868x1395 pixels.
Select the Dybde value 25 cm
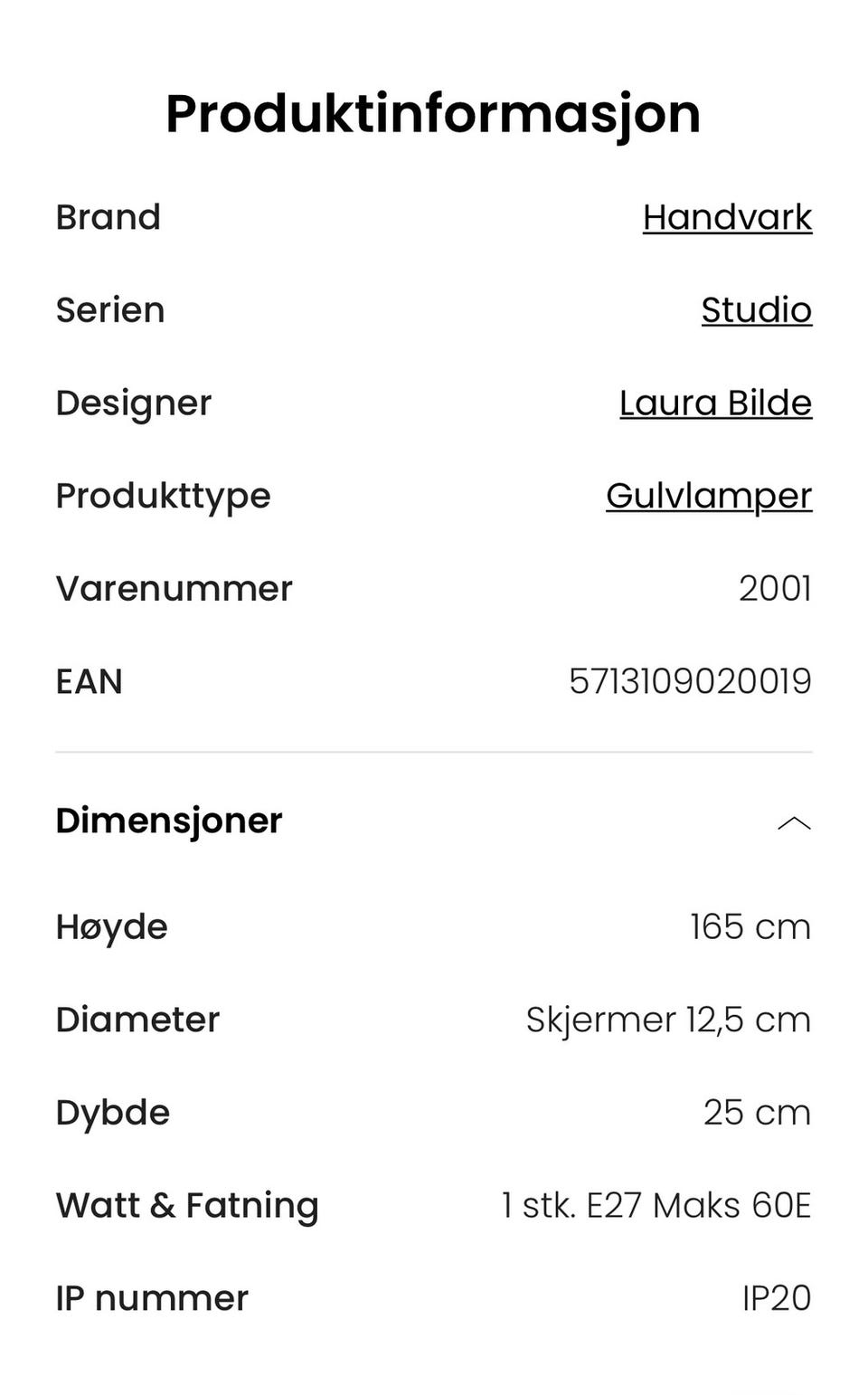(757, 1112)
